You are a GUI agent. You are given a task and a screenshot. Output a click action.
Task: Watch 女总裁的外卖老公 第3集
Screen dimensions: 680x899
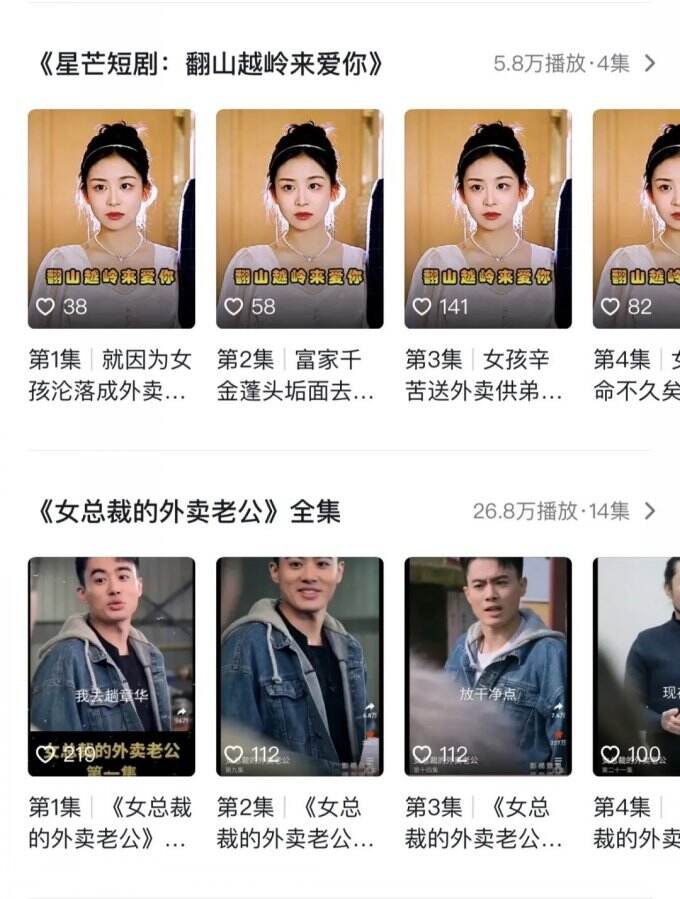(487, 666)
